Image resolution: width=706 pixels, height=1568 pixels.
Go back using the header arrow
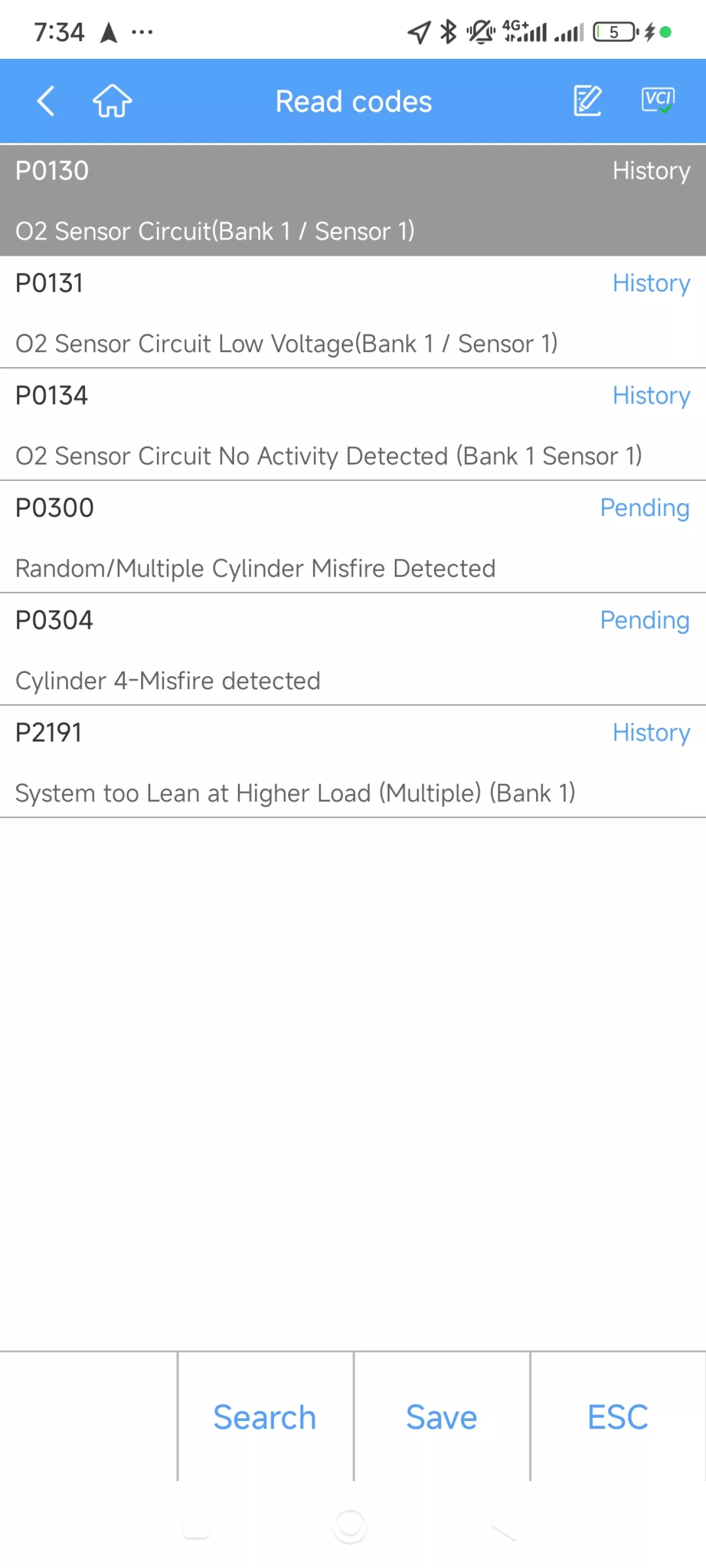[46, 101]
